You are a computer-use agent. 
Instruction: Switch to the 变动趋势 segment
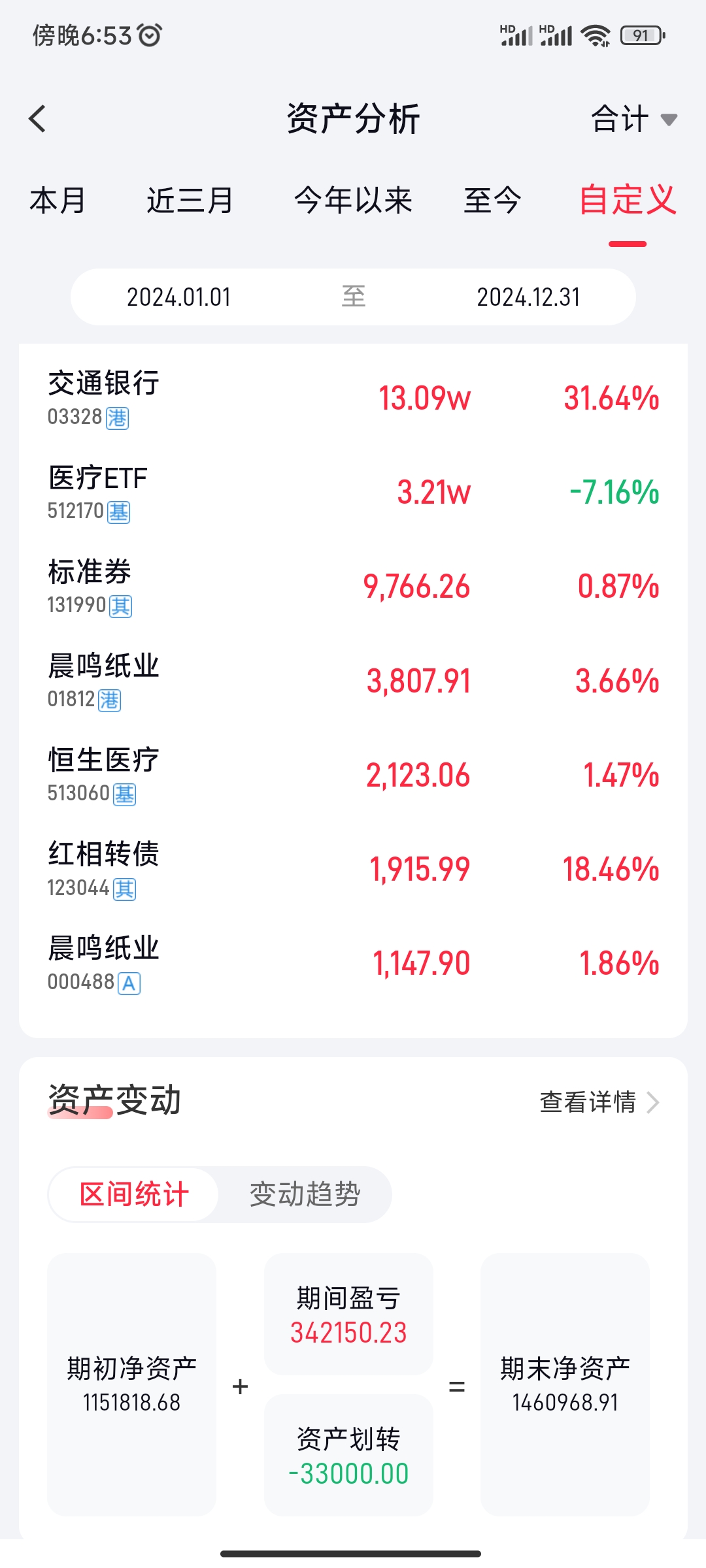[x=305, y=1194]
